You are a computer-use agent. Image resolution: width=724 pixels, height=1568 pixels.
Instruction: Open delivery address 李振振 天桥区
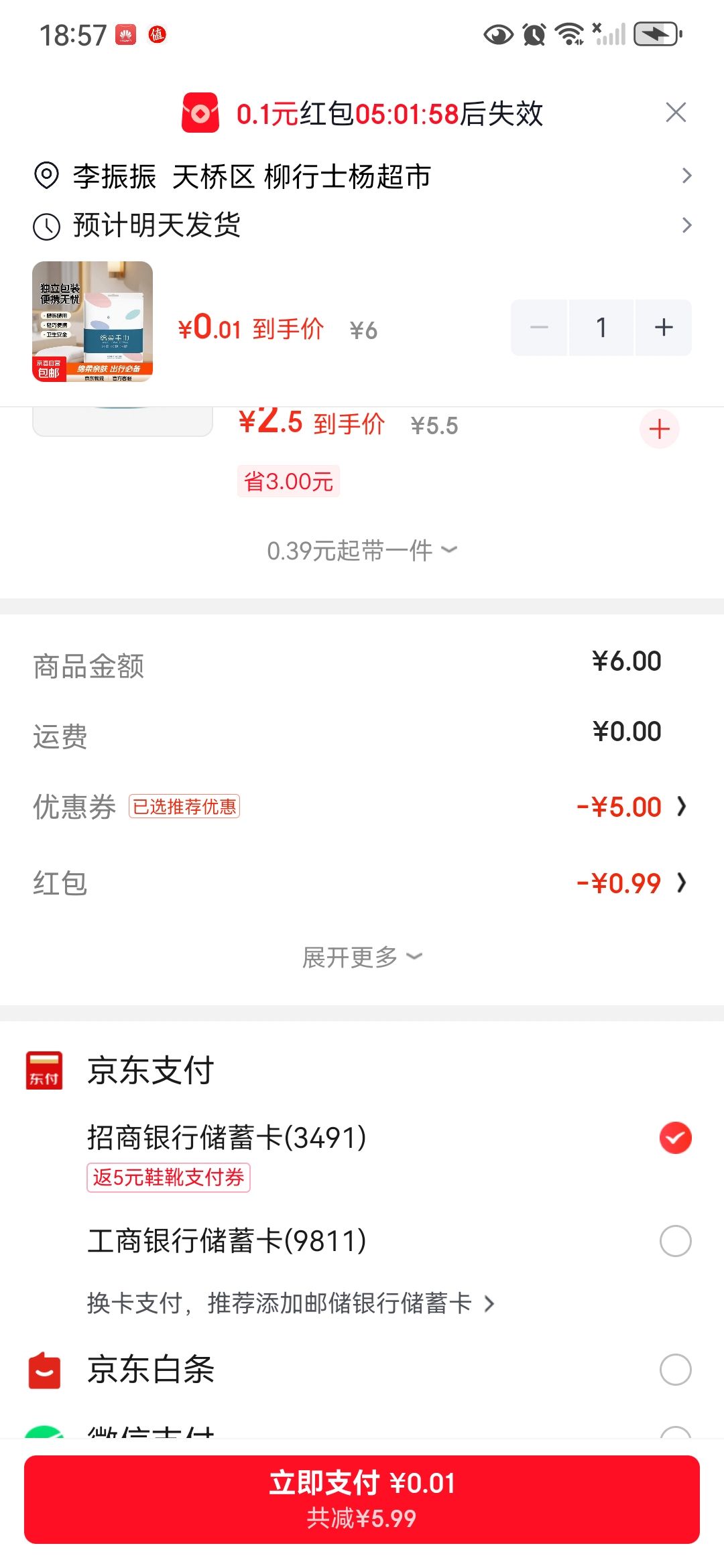pyautogui.click(x=362, y=176)
